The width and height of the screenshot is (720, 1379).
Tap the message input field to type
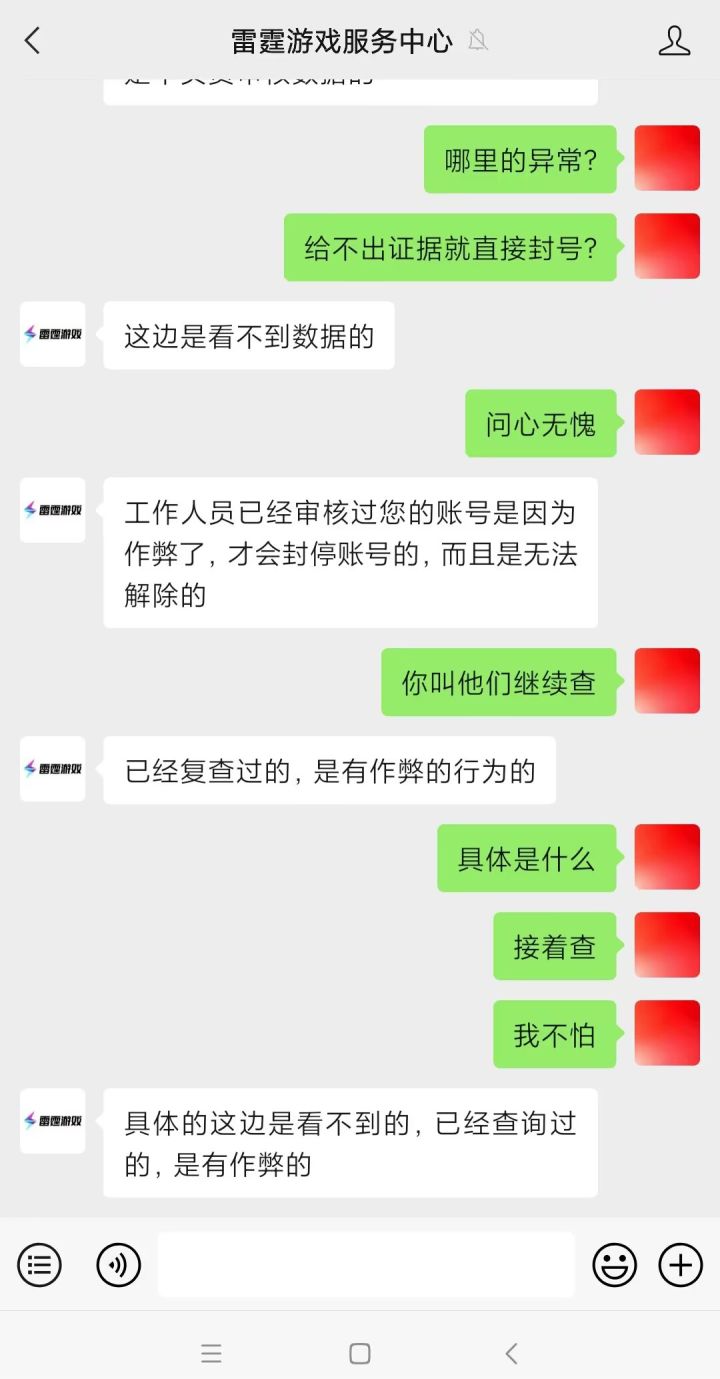coord(366,1264)
